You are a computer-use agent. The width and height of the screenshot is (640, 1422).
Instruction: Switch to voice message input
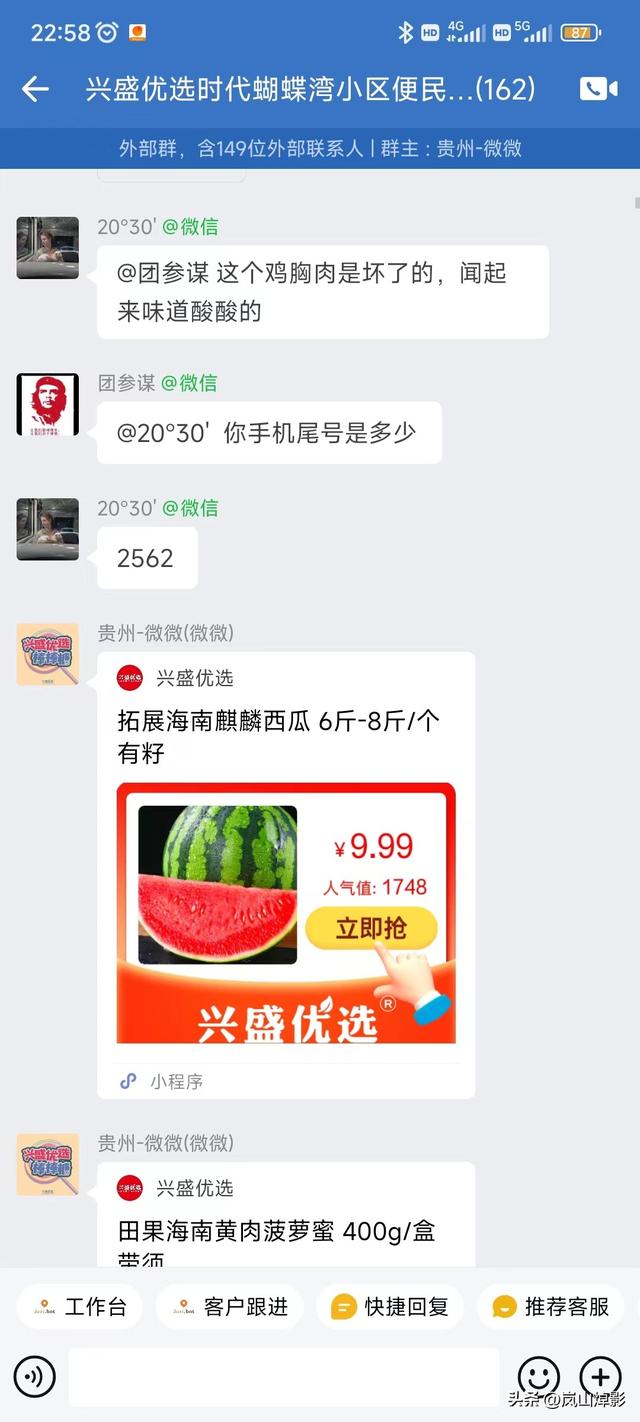34,1378
